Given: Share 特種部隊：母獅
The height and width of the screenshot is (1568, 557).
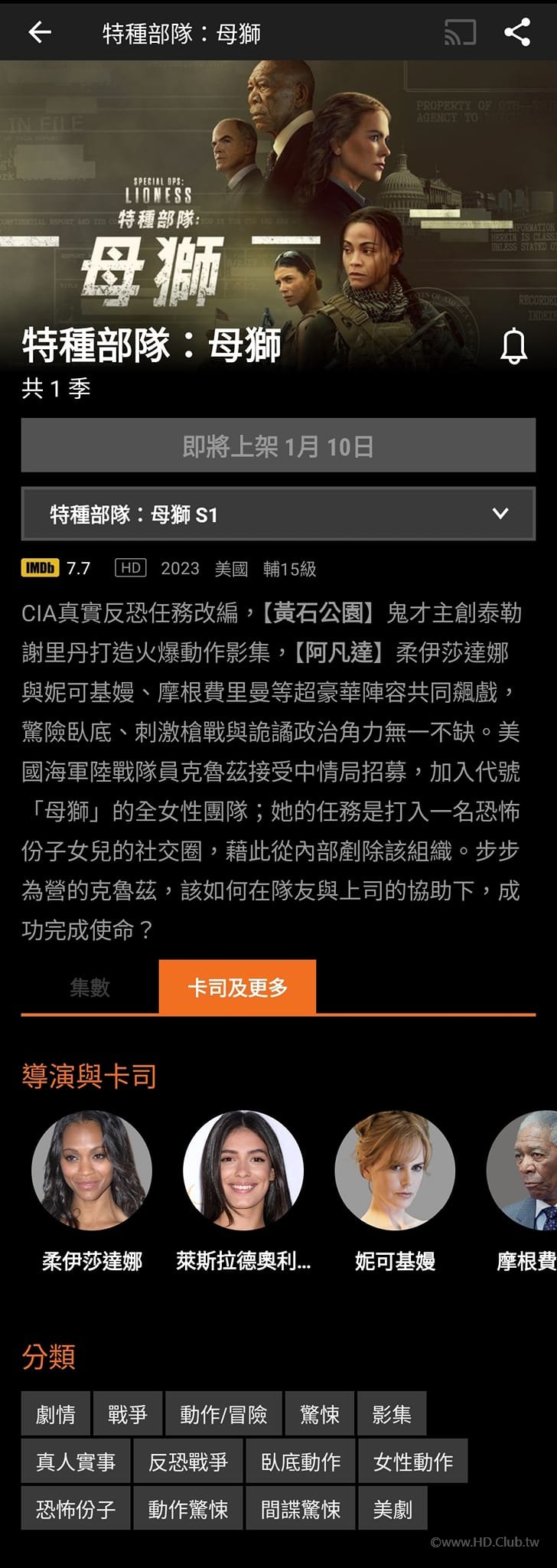Looking at the screenshot, I should click(x=517, y=32).
